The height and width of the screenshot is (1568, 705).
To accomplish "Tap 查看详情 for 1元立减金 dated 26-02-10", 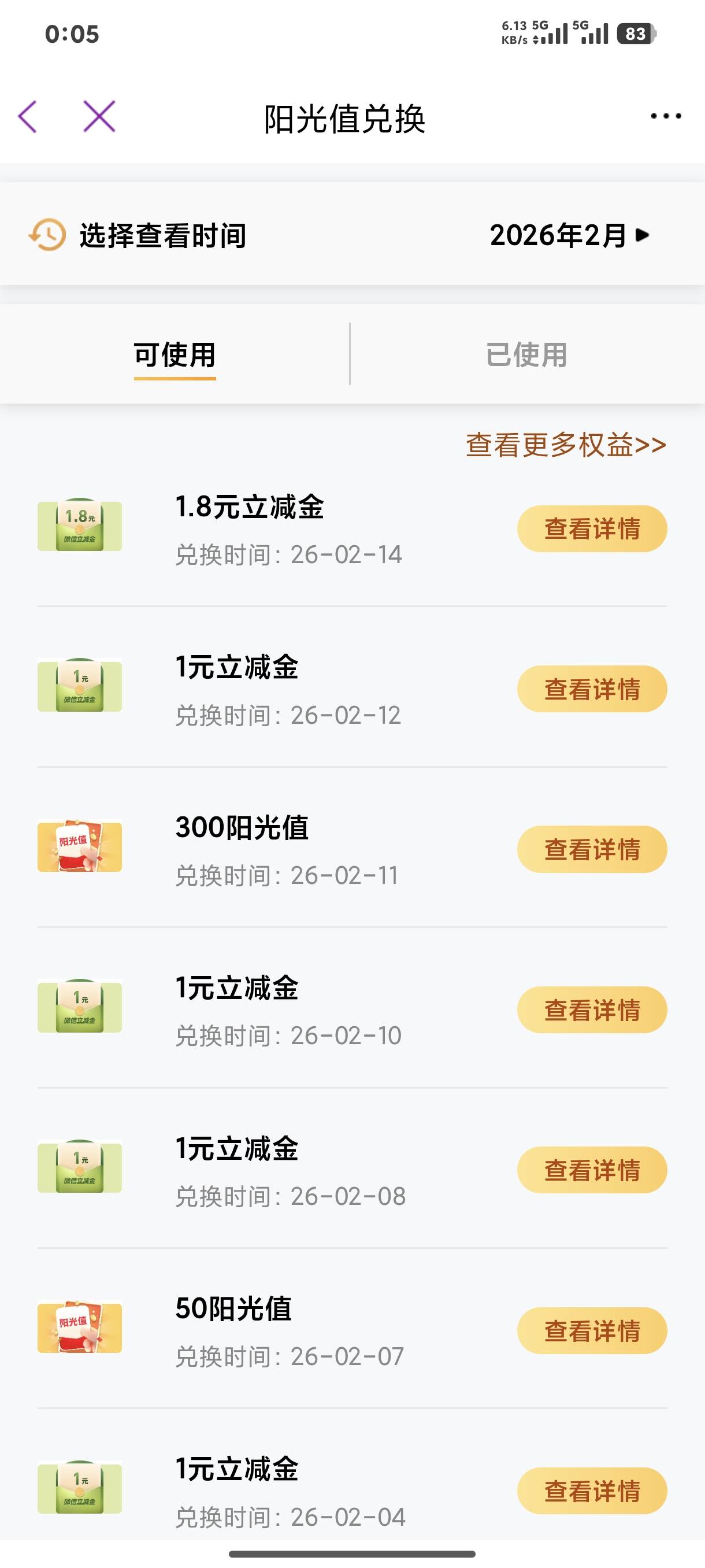I will coord(592,1010).
